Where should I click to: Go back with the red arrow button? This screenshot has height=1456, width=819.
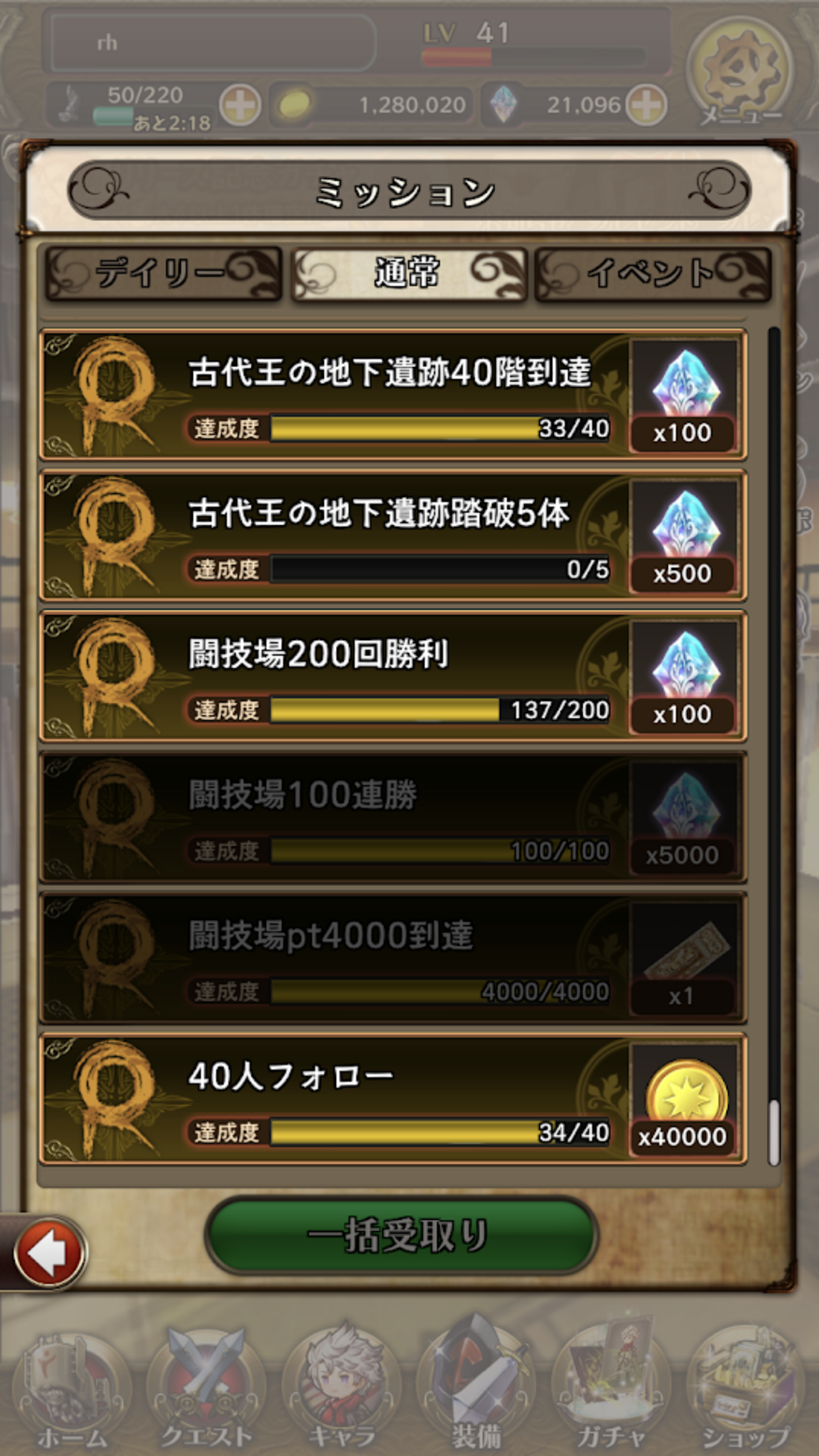tap(49, 1252)
